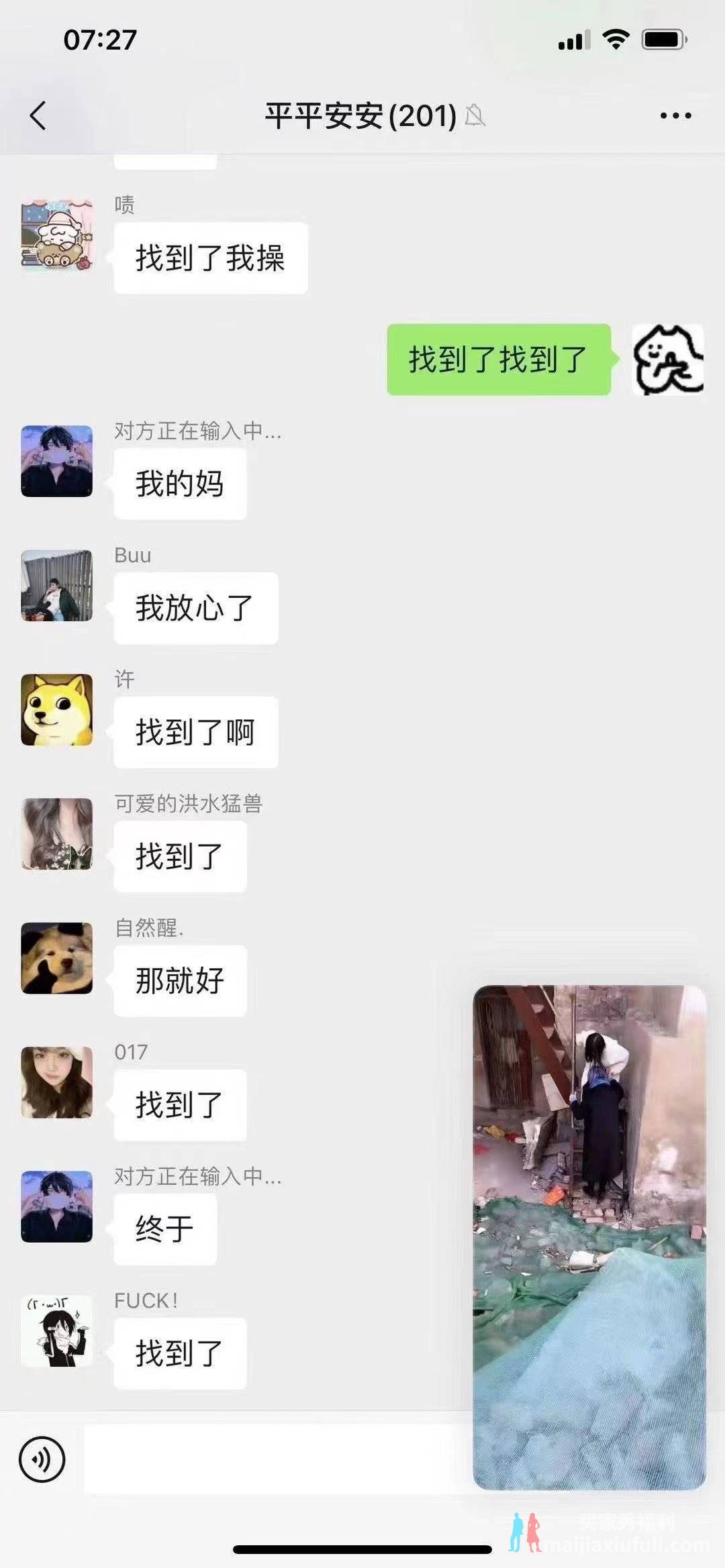The width and height of the screenshot is (725, 1568).
Task: Open my own cat avatar
Action: point(668,360)
